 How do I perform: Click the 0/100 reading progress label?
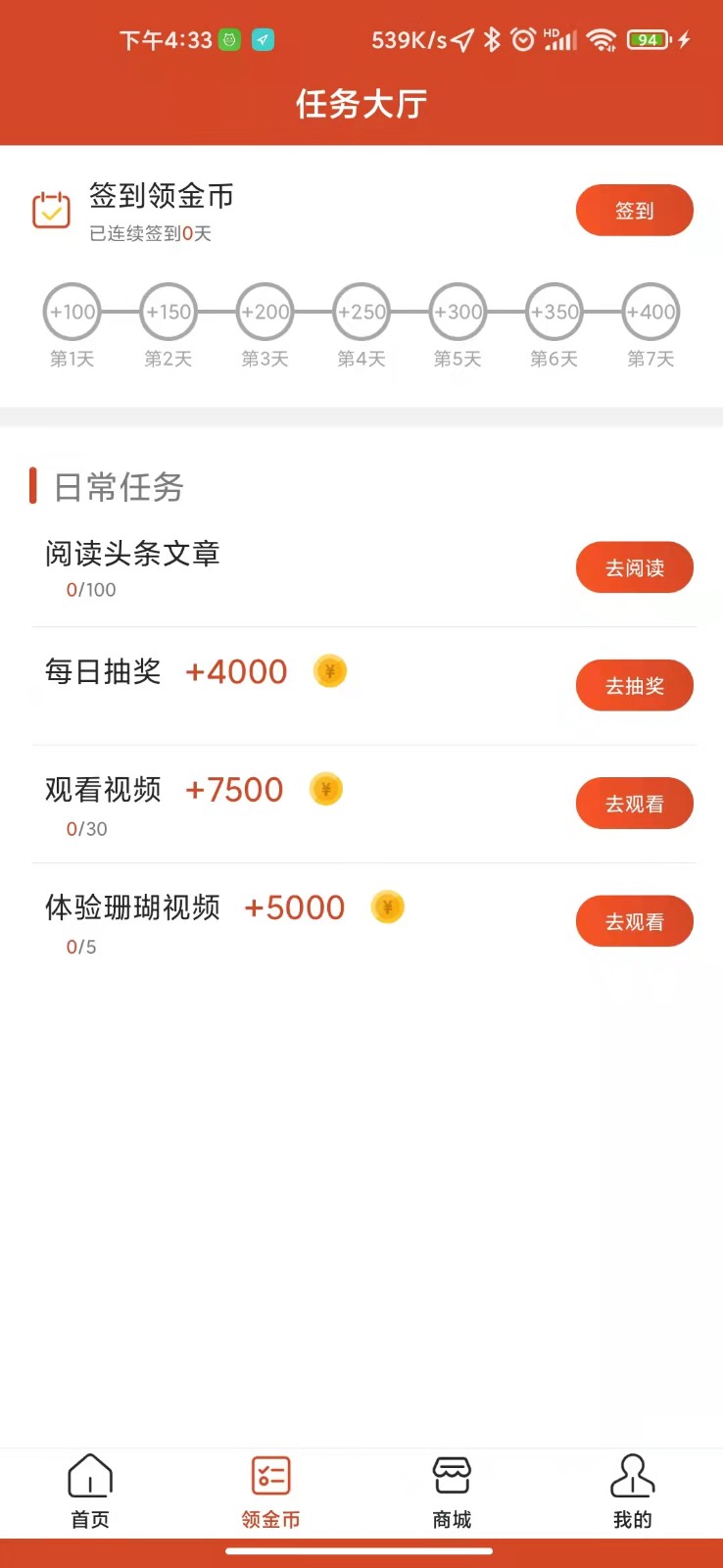pyautogui.click(x=90, y=589)
